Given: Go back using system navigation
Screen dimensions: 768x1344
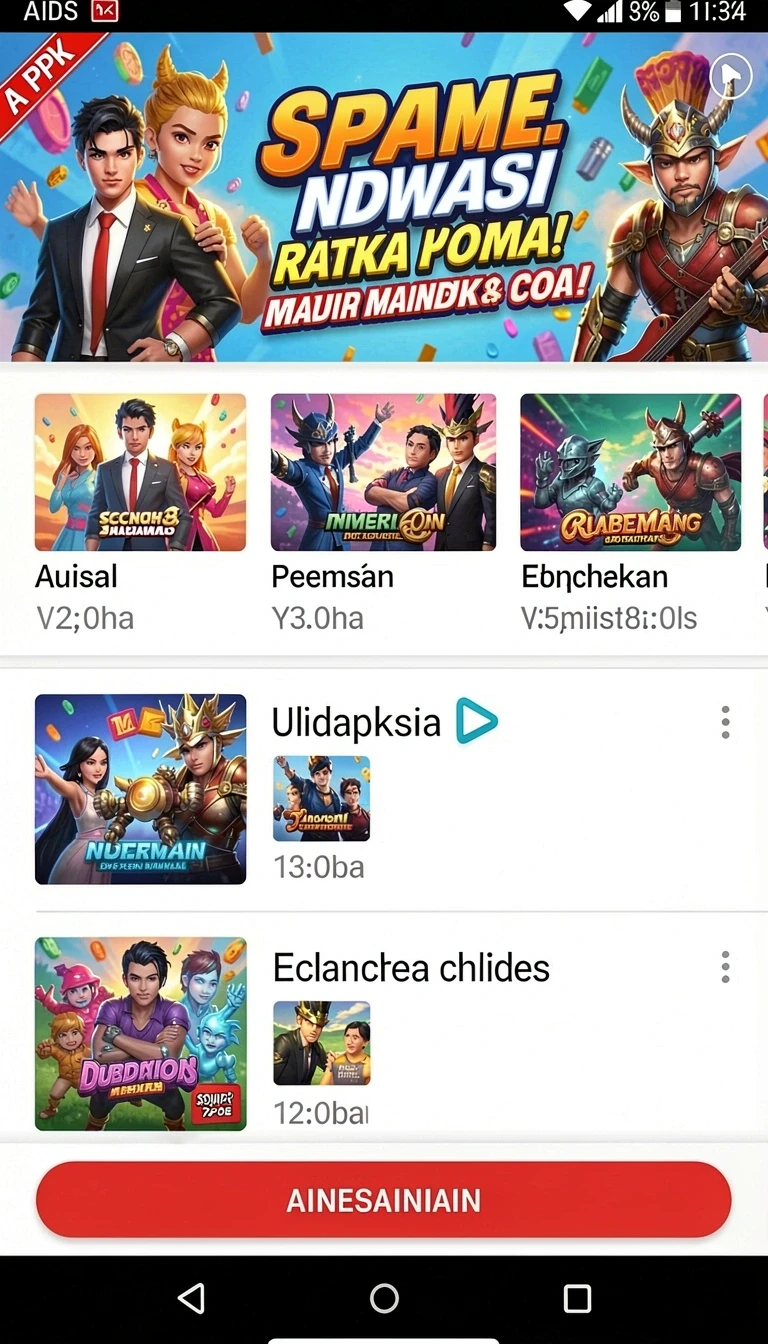Looking at the screenshot, I should [191, 1298].
